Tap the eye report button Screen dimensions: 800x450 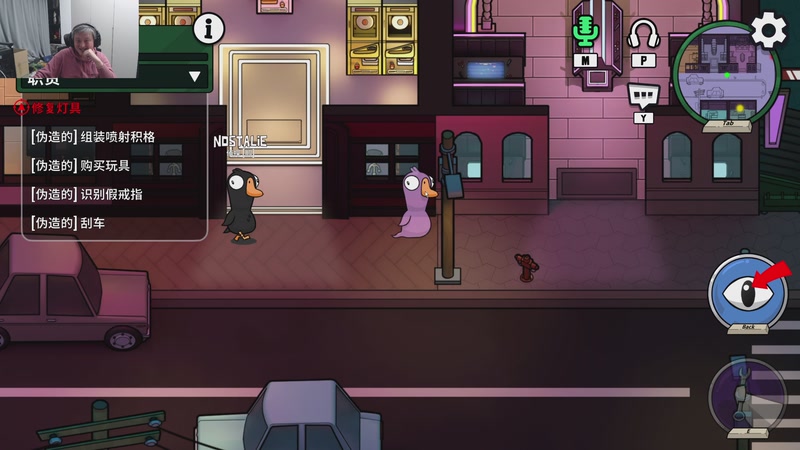tap(747, 289)
